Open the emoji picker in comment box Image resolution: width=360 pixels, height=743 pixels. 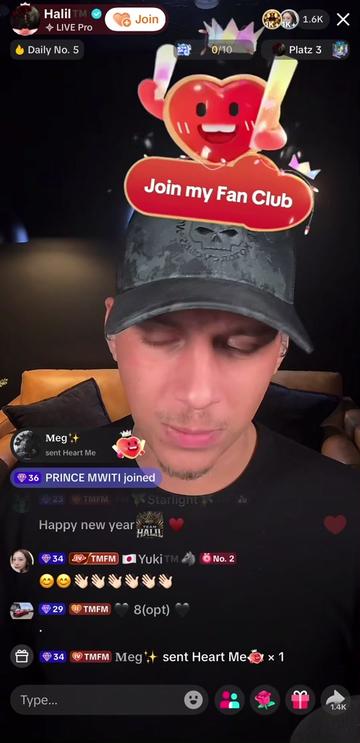(x=193, y=700)
